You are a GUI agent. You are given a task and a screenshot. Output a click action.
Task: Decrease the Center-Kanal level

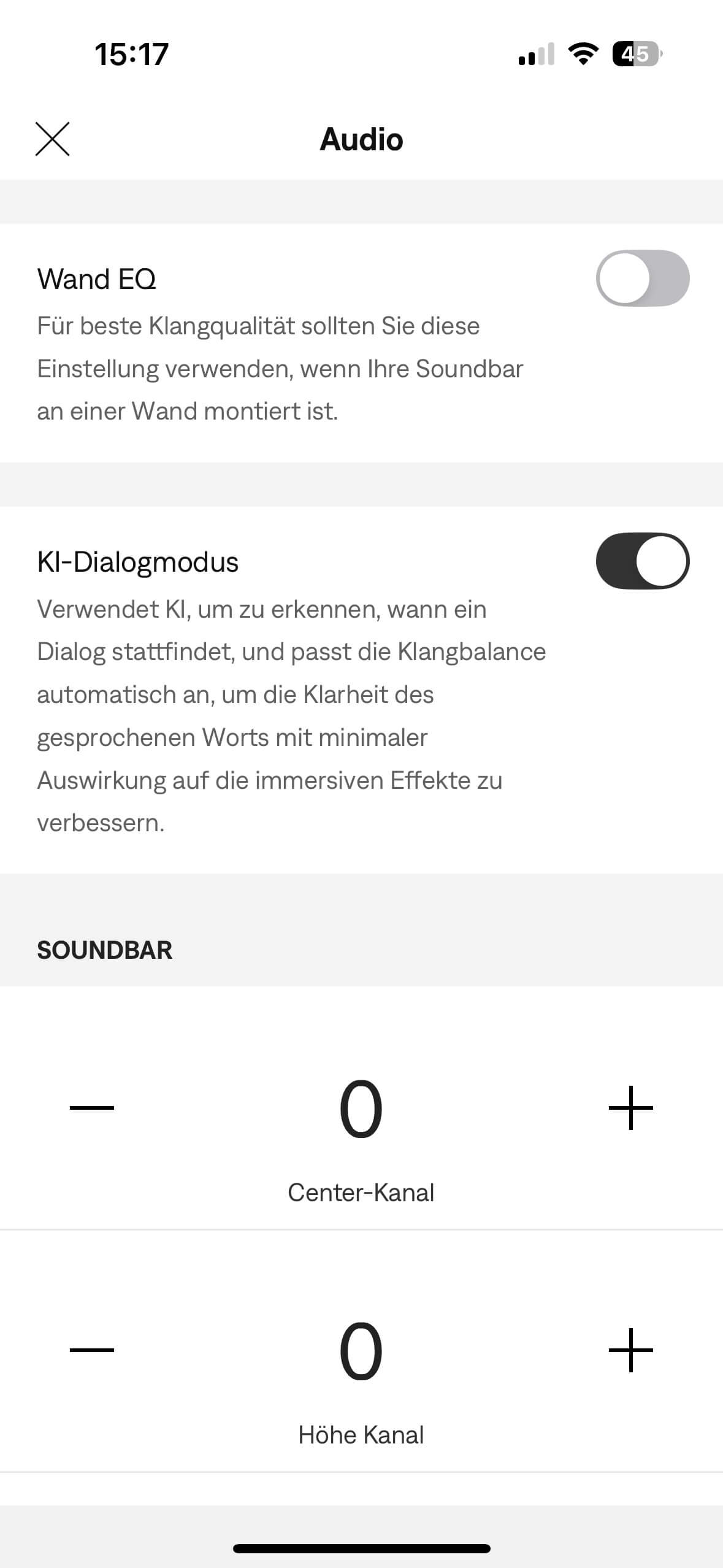pyautogui.click(x=92, y=1107)
